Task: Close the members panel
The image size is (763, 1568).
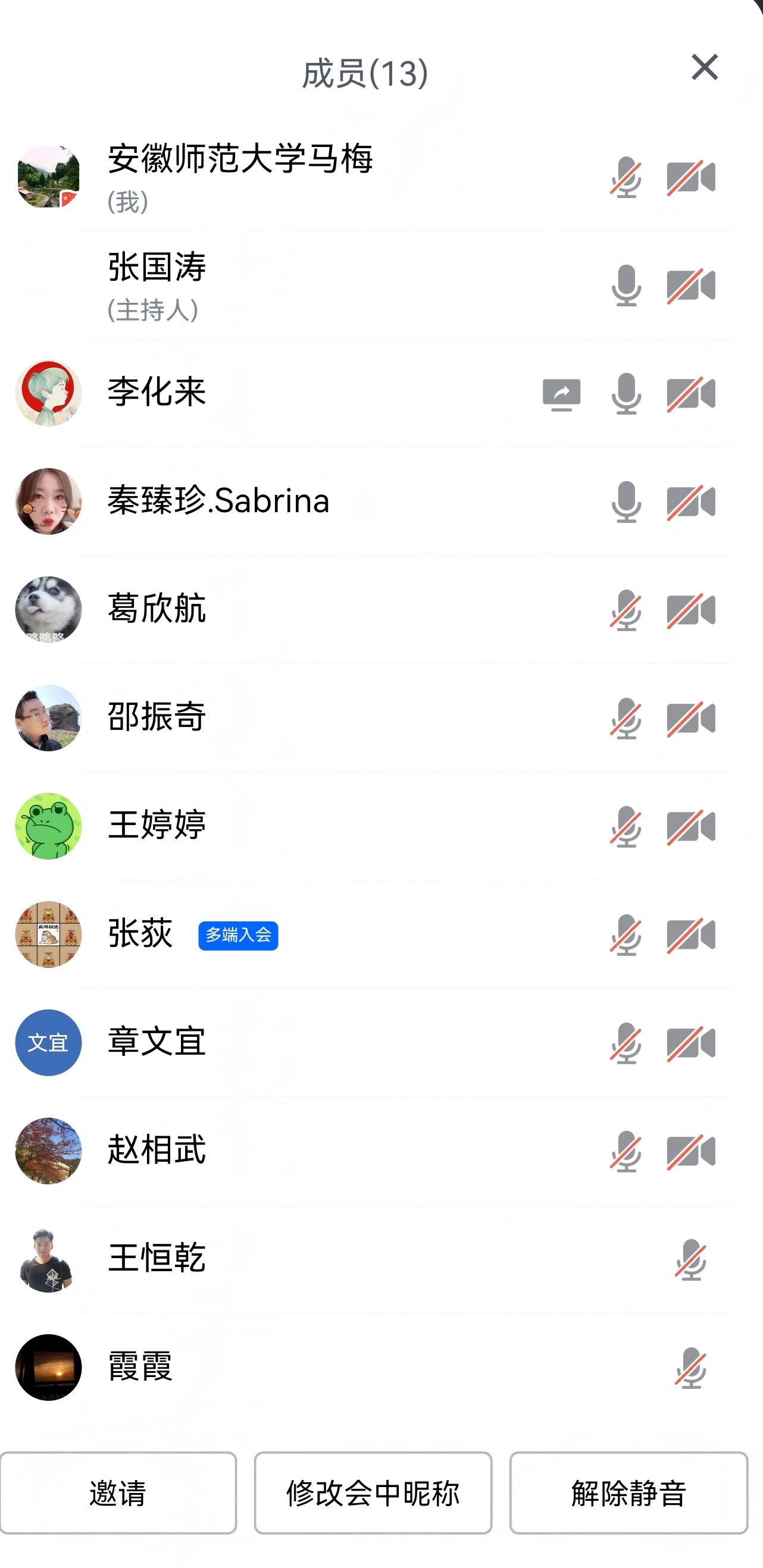Action: (704, 67)
